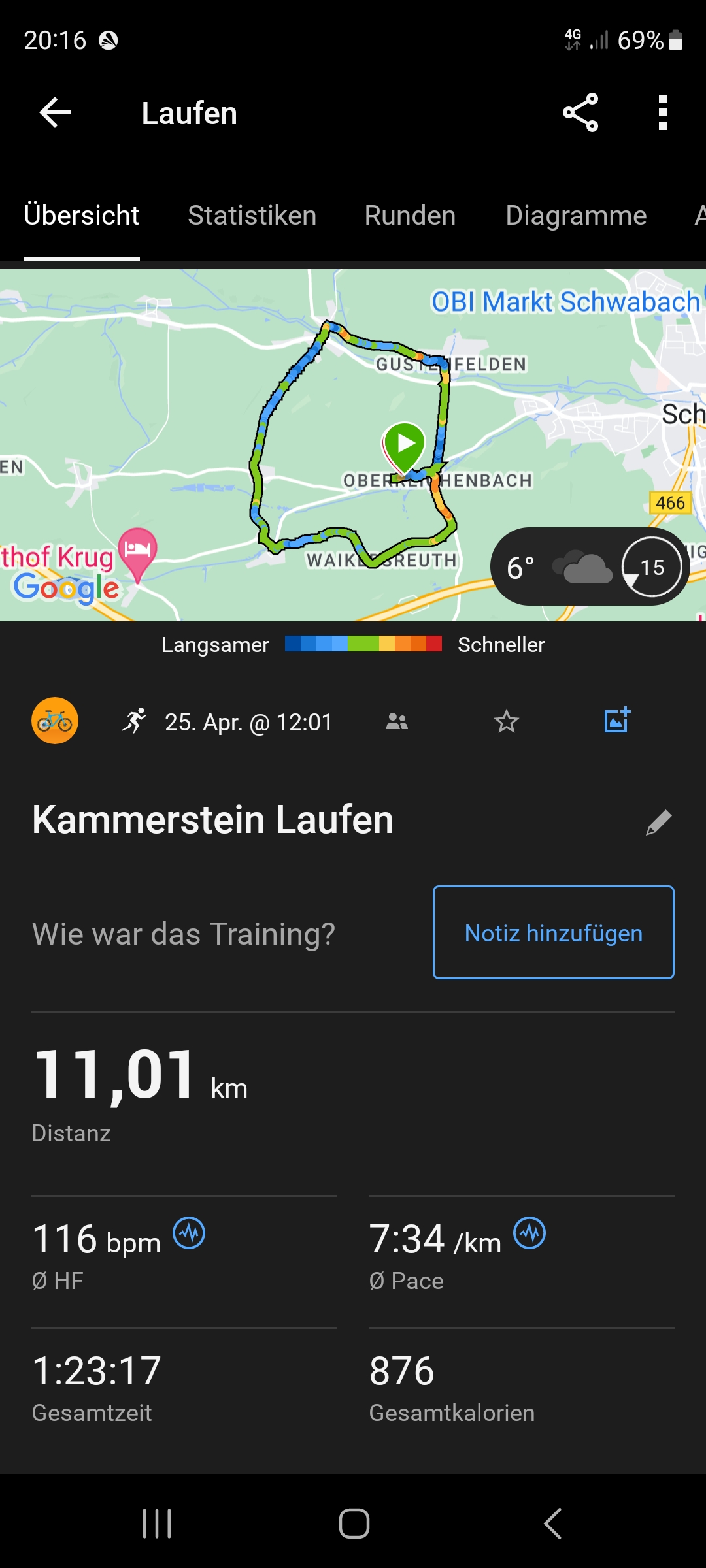Image resolution: width=706 pixels, height=1568 pixels.
Task: Open info icon beside average pace
Action: [529, 1233]
